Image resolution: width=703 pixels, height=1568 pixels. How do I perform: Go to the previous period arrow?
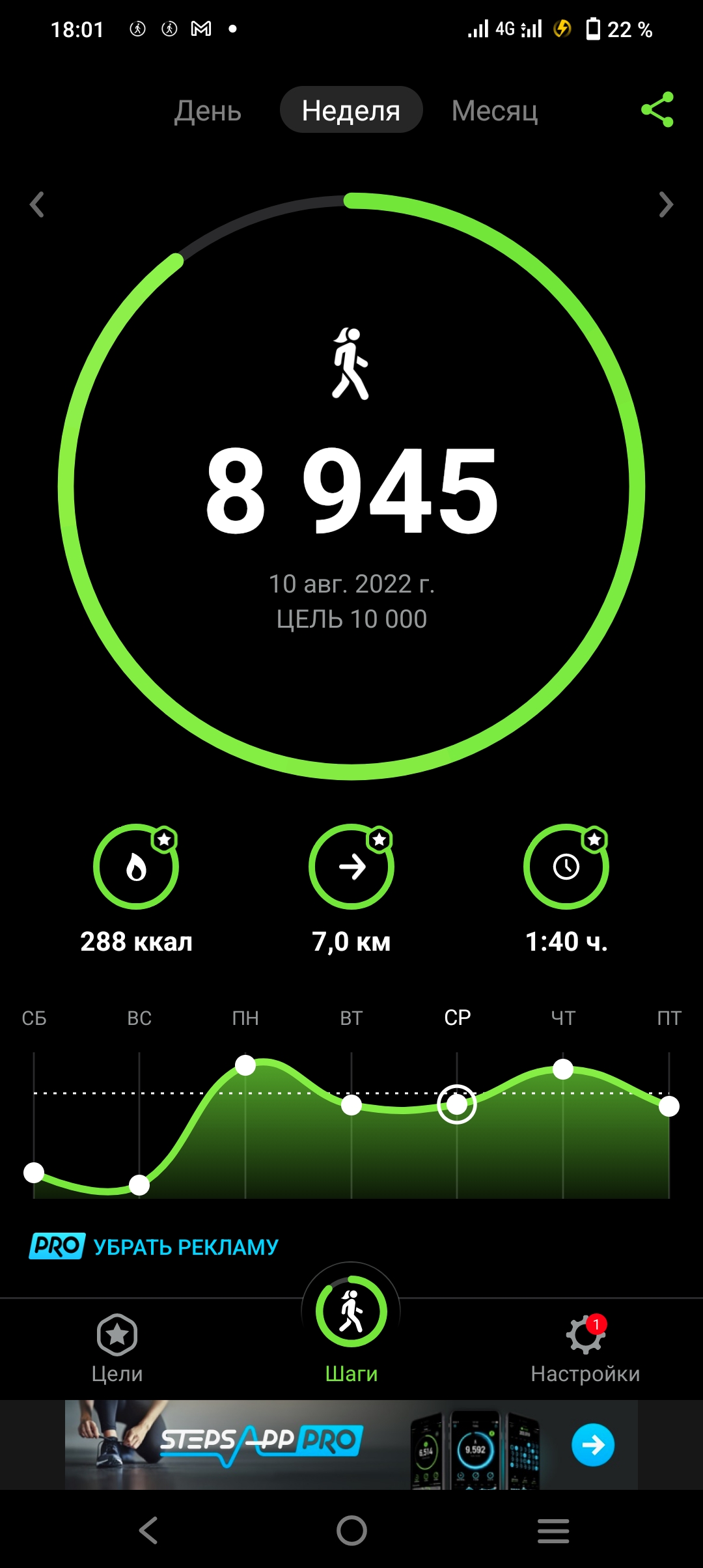pos(37,204)
